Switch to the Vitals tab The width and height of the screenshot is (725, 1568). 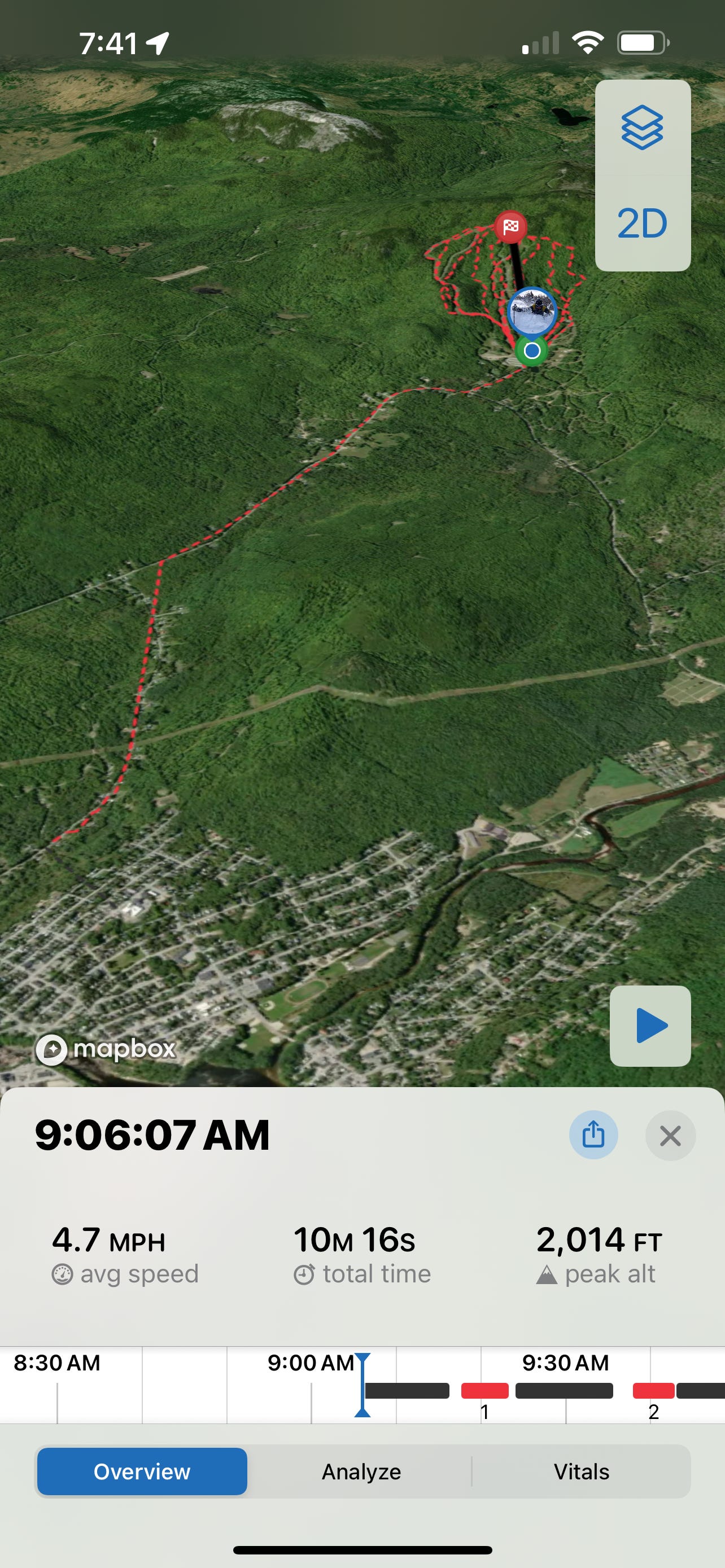pos(582,1471)
